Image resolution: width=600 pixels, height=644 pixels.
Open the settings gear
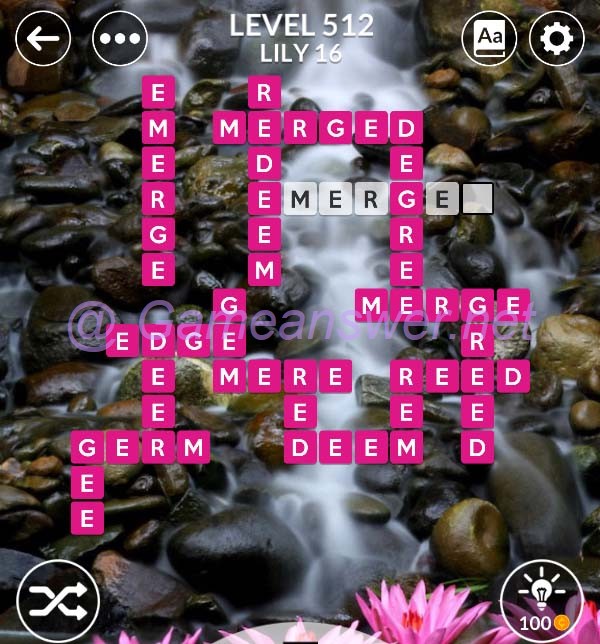coord(556,39)
